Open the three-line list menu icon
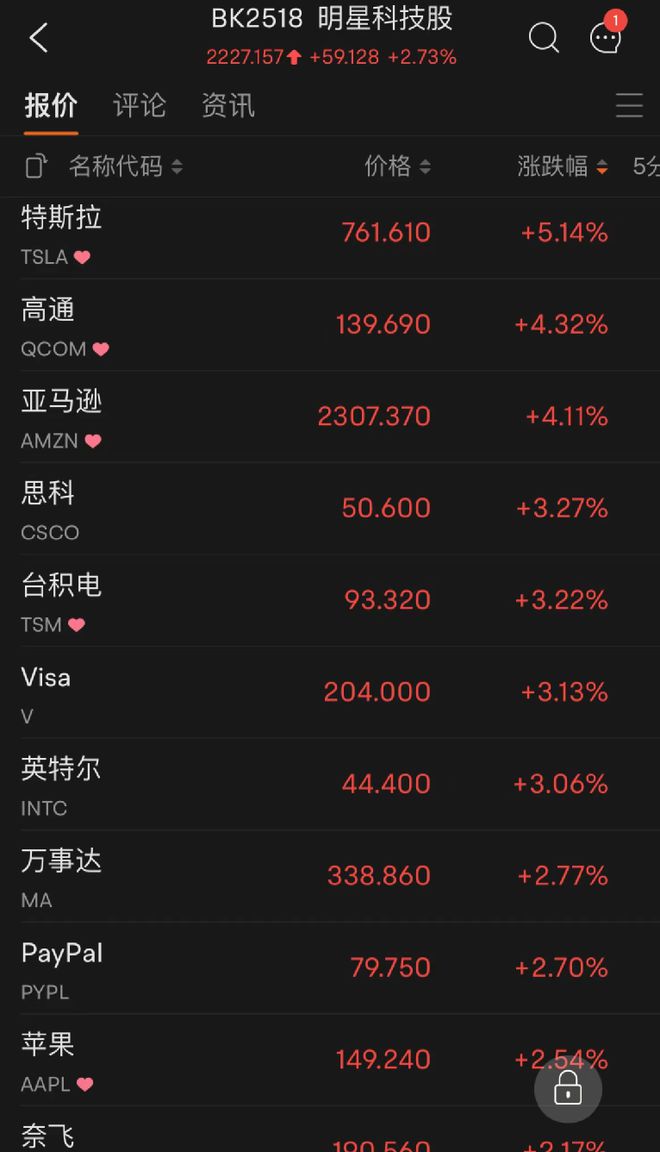 (629, 106)
